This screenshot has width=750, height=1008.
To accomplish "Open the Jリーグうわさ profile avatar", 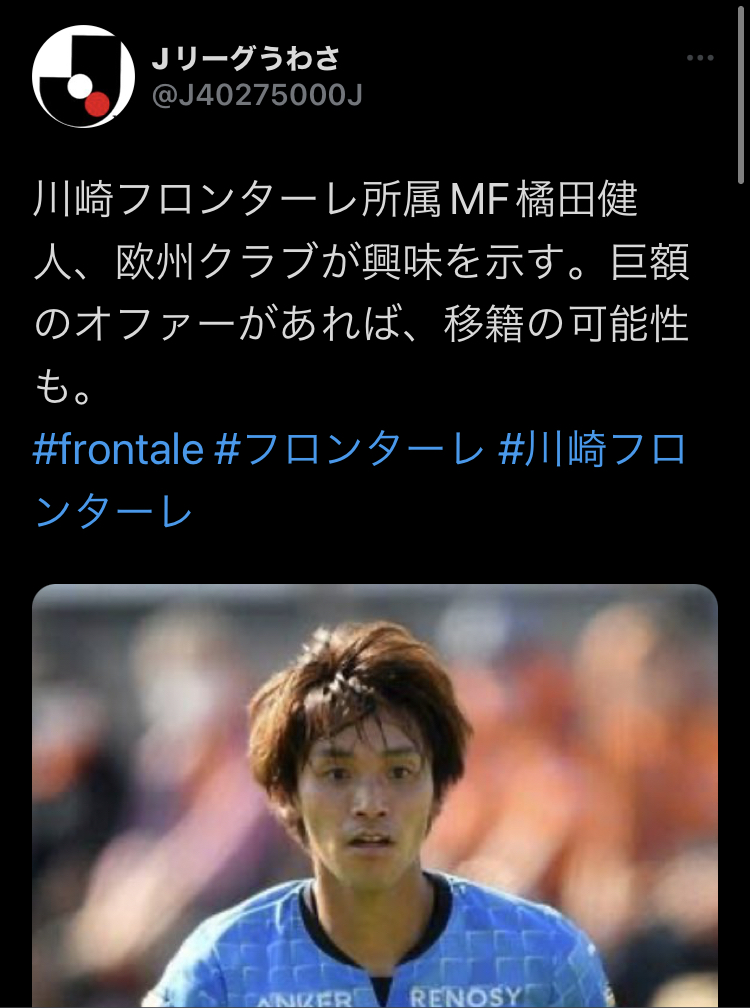I will point(83,78).
